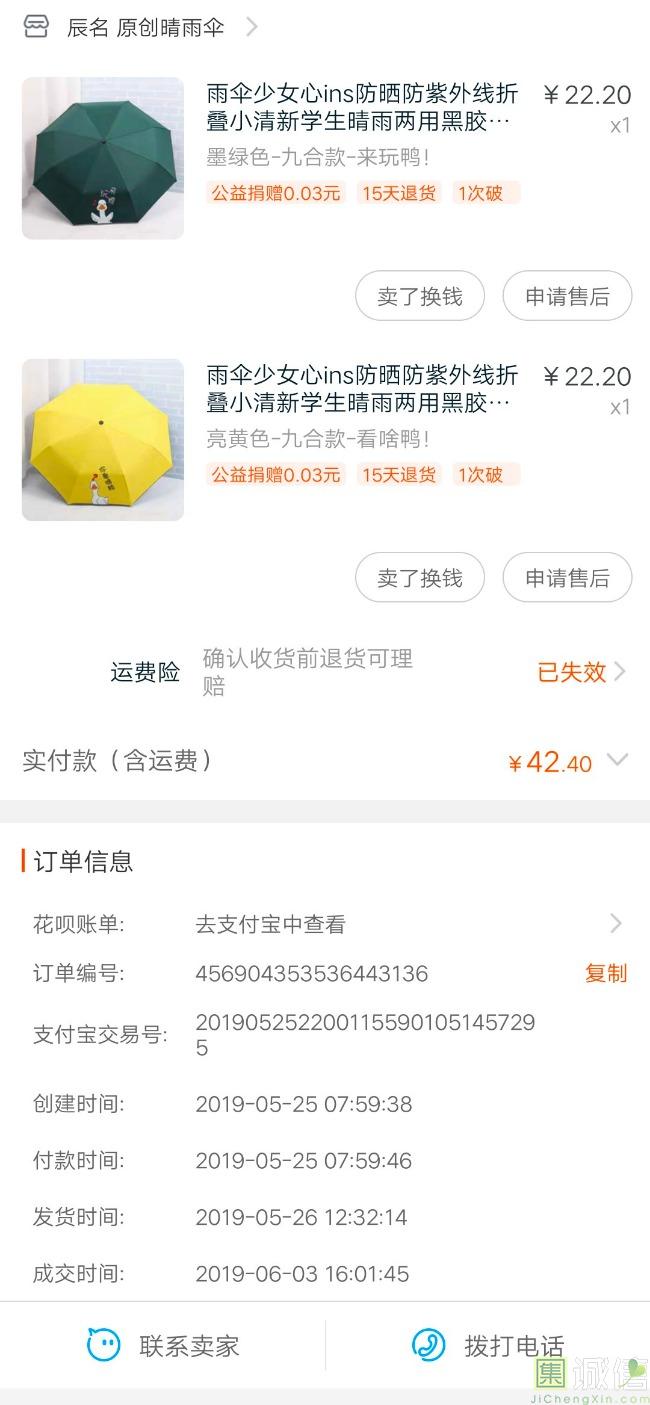Tap 卖了换钱 for the 亮黄色 umbrella
The image size is (650, 1405).
(x=420, y=578)
